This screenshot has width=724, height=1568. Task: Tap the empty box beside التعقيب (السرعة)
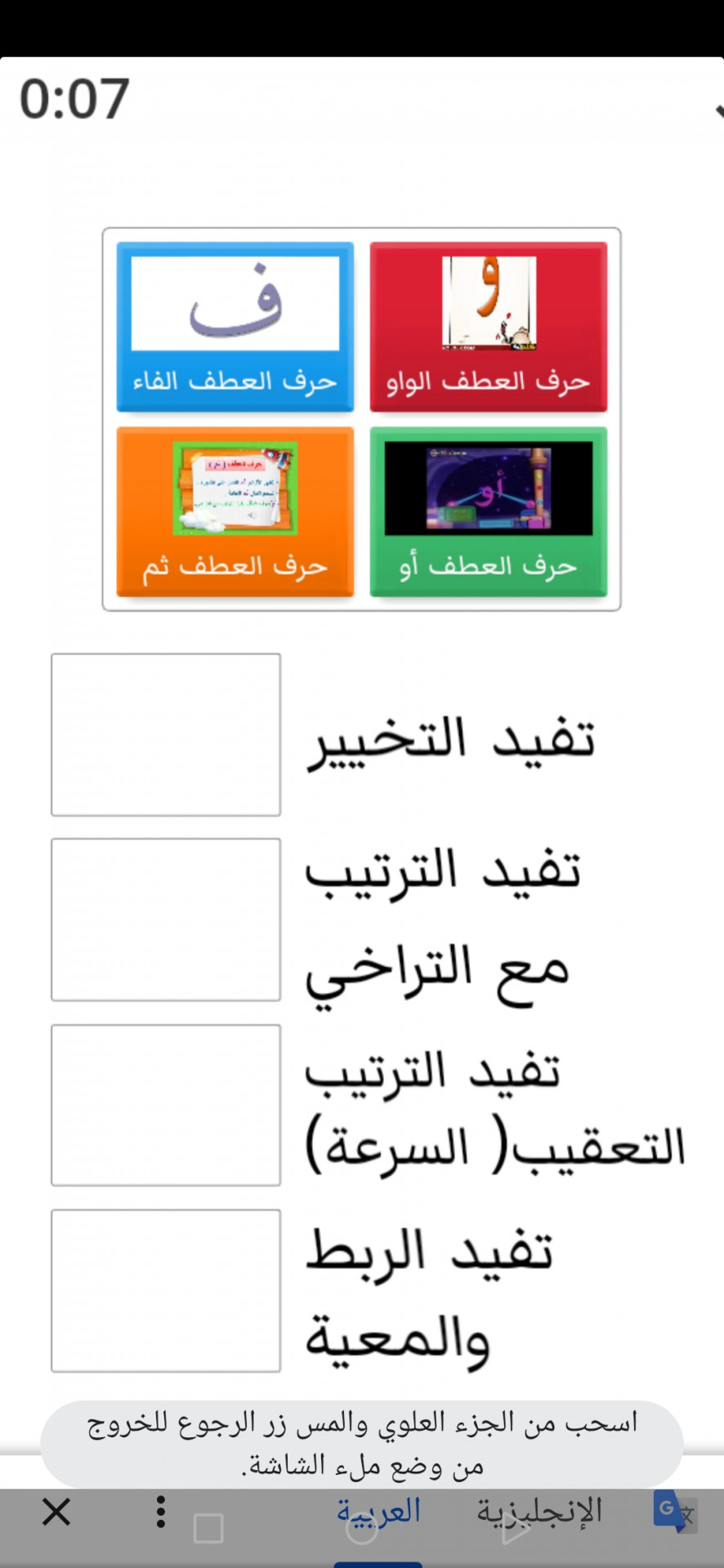(166, 1105)
